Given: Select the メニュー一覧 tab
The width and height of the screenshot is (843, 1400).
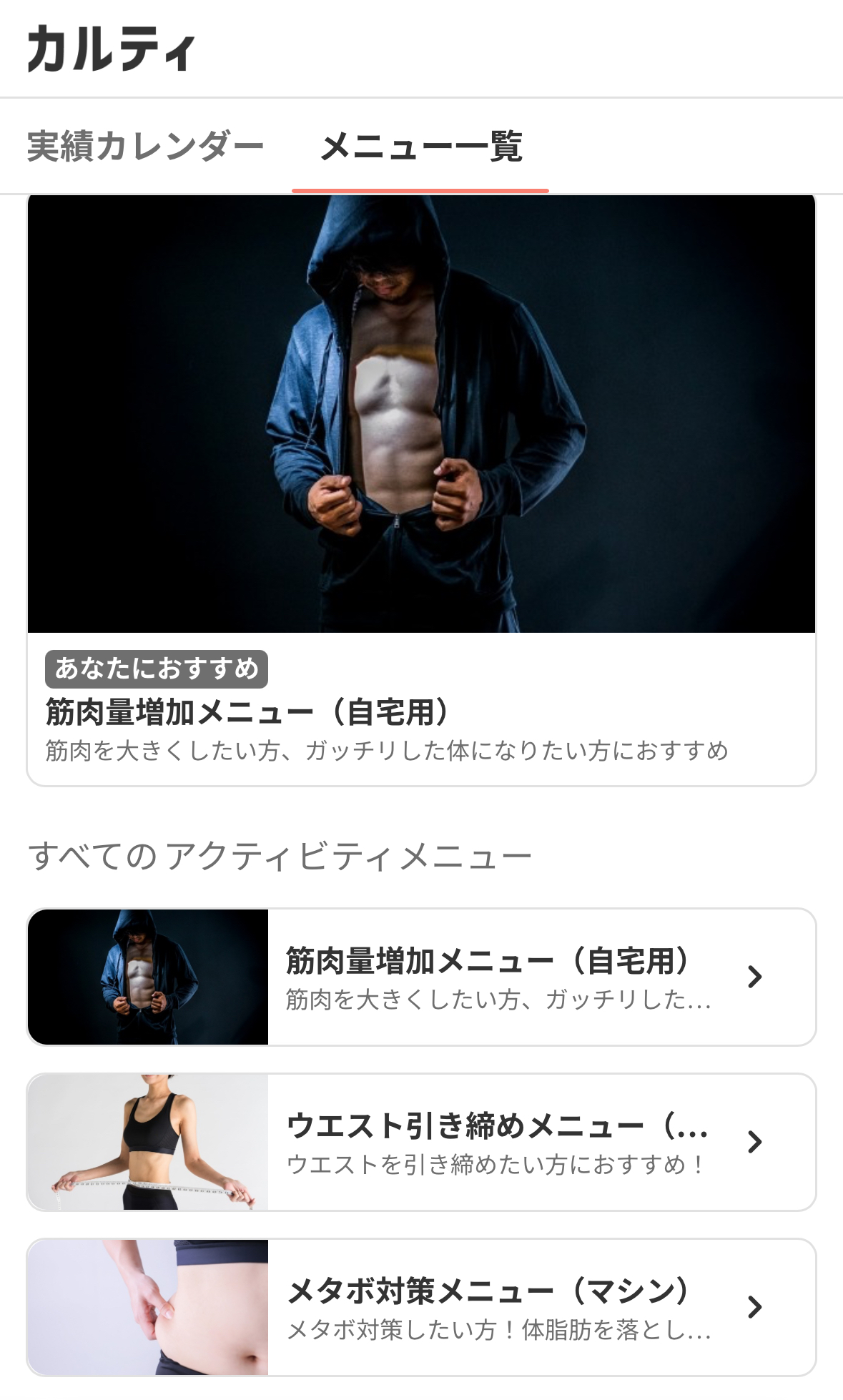Looking at the screenshot, I should point(420,147).
